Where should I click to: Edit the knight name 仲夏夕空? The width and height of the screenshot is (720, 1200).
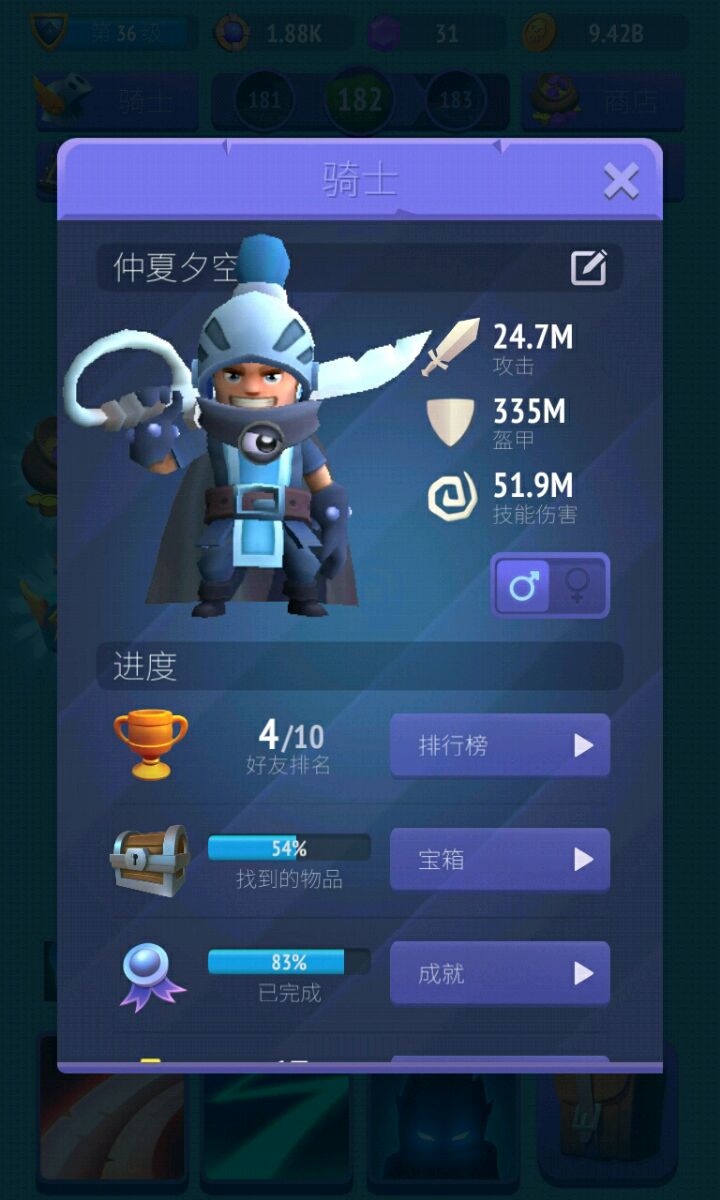(588, 268)
